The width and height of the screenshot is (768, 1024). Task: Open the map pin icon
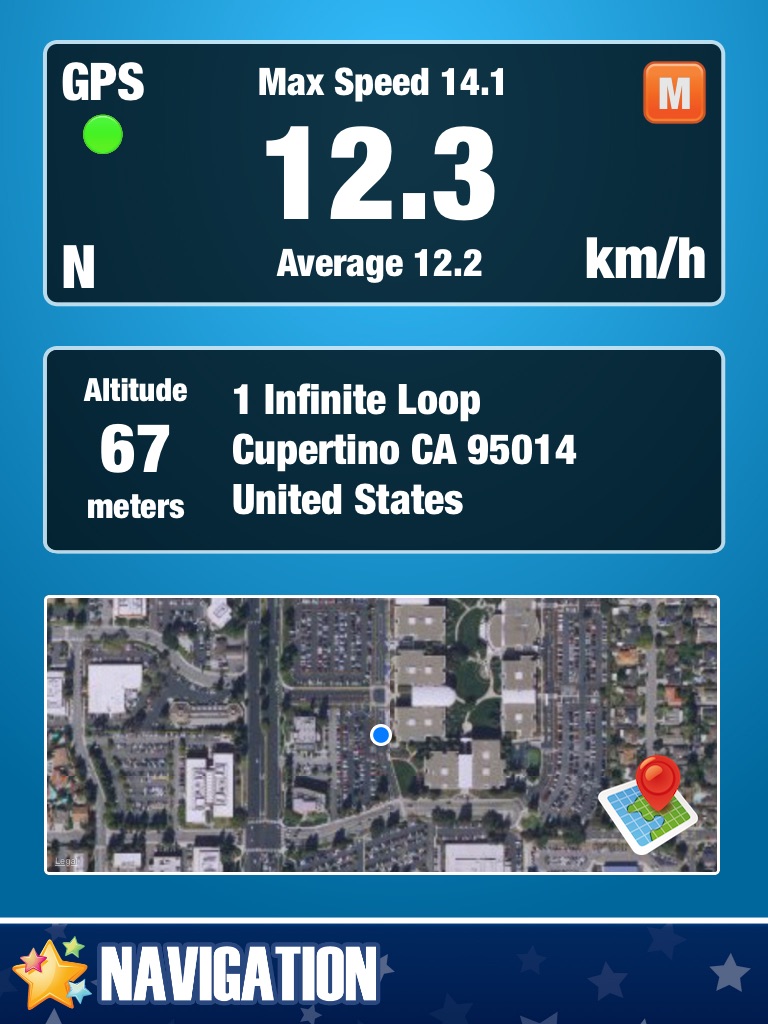coord(648,805)
